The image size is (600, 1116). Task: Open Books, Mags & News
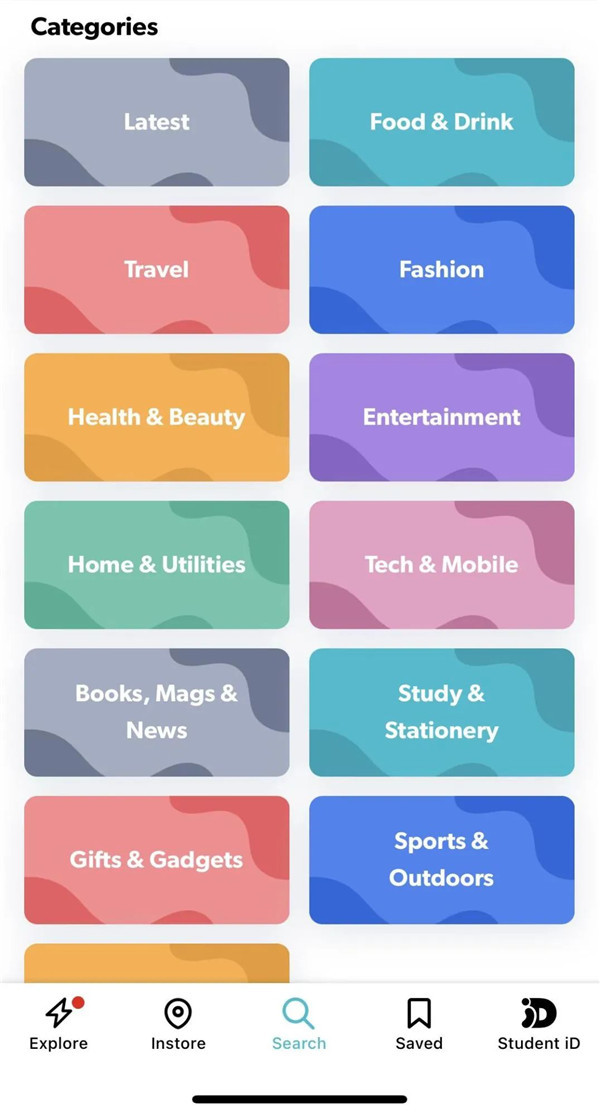pos(157,712)
